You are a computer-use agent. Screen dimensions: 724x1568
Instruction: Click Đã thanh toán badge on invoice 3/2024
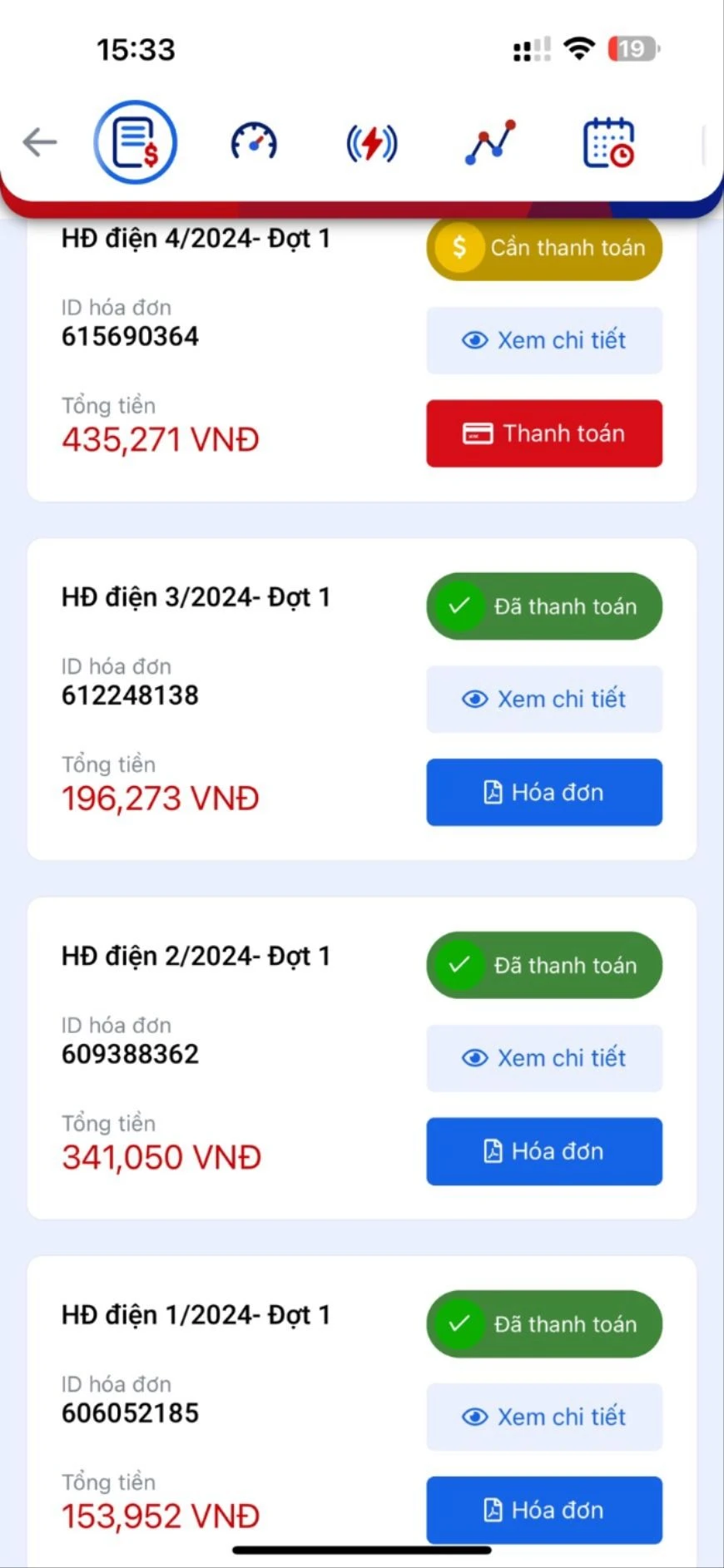point(543,606)
